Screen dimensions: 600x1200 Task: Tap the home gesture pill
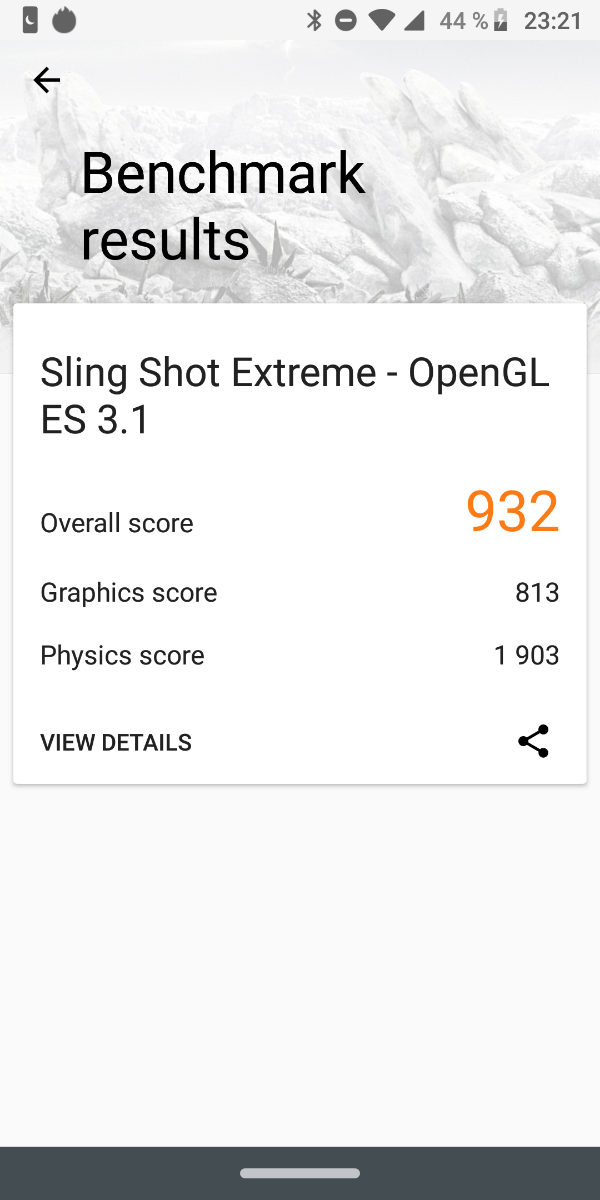pyautogui.click(x=300, y=1173)
